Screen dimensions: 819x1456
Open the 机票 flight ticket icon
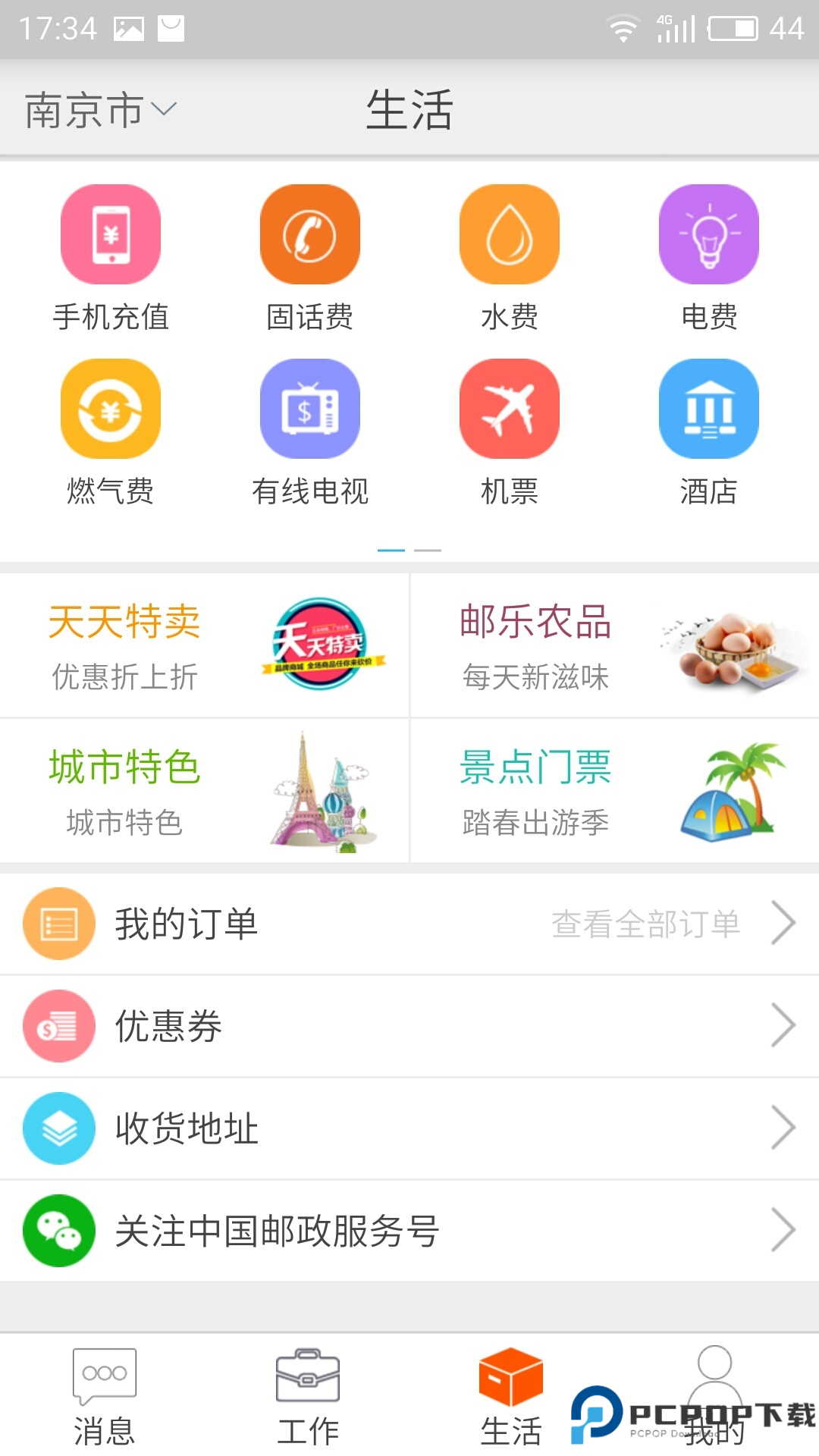[x=509, y=409]
